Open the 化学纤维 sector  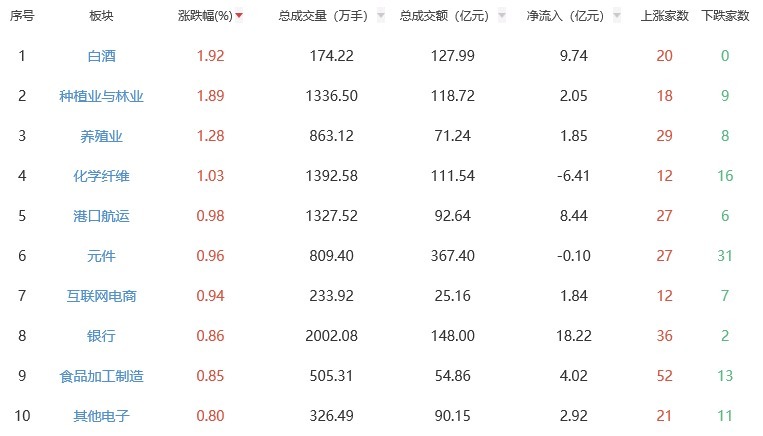(x=101, y=176)
